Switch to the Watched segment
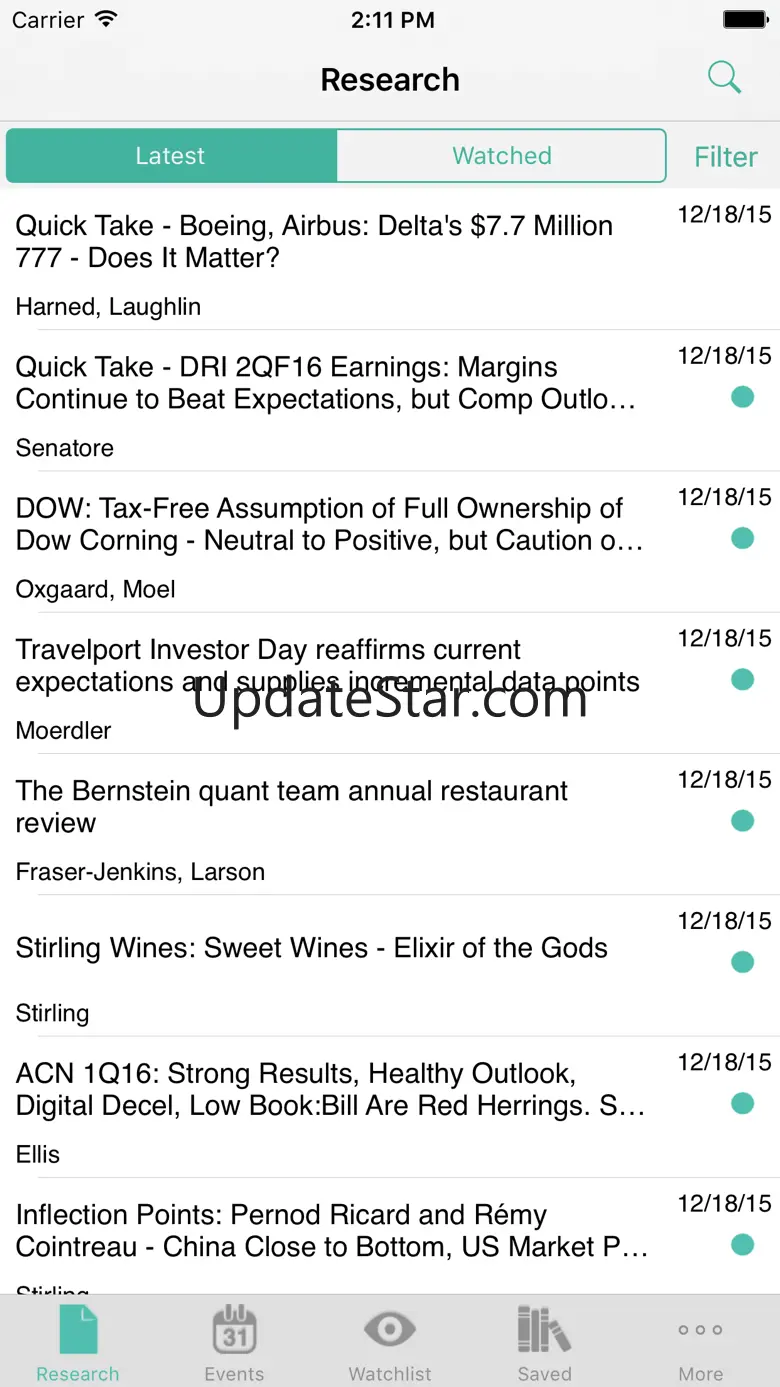The image size is (780, 1387). 501,156
